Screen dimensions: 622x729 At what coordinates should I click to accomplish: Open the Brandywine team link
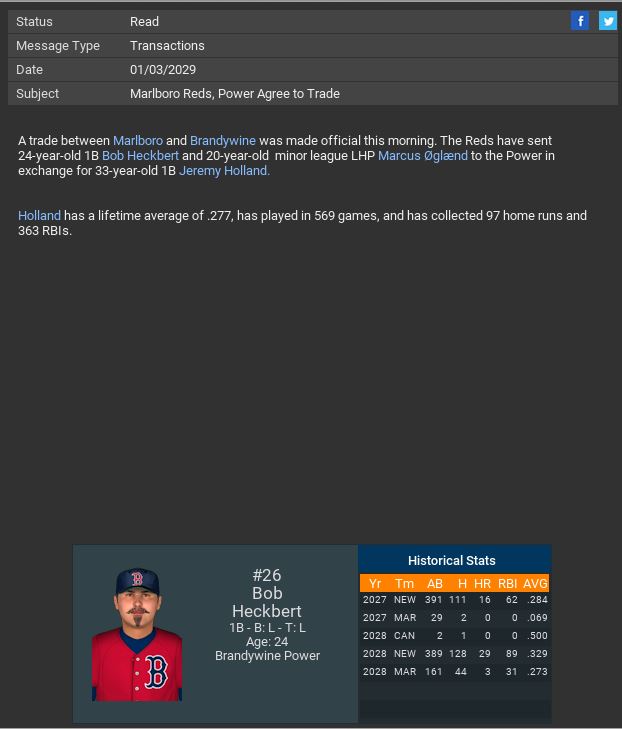click(x=223, y=141)
